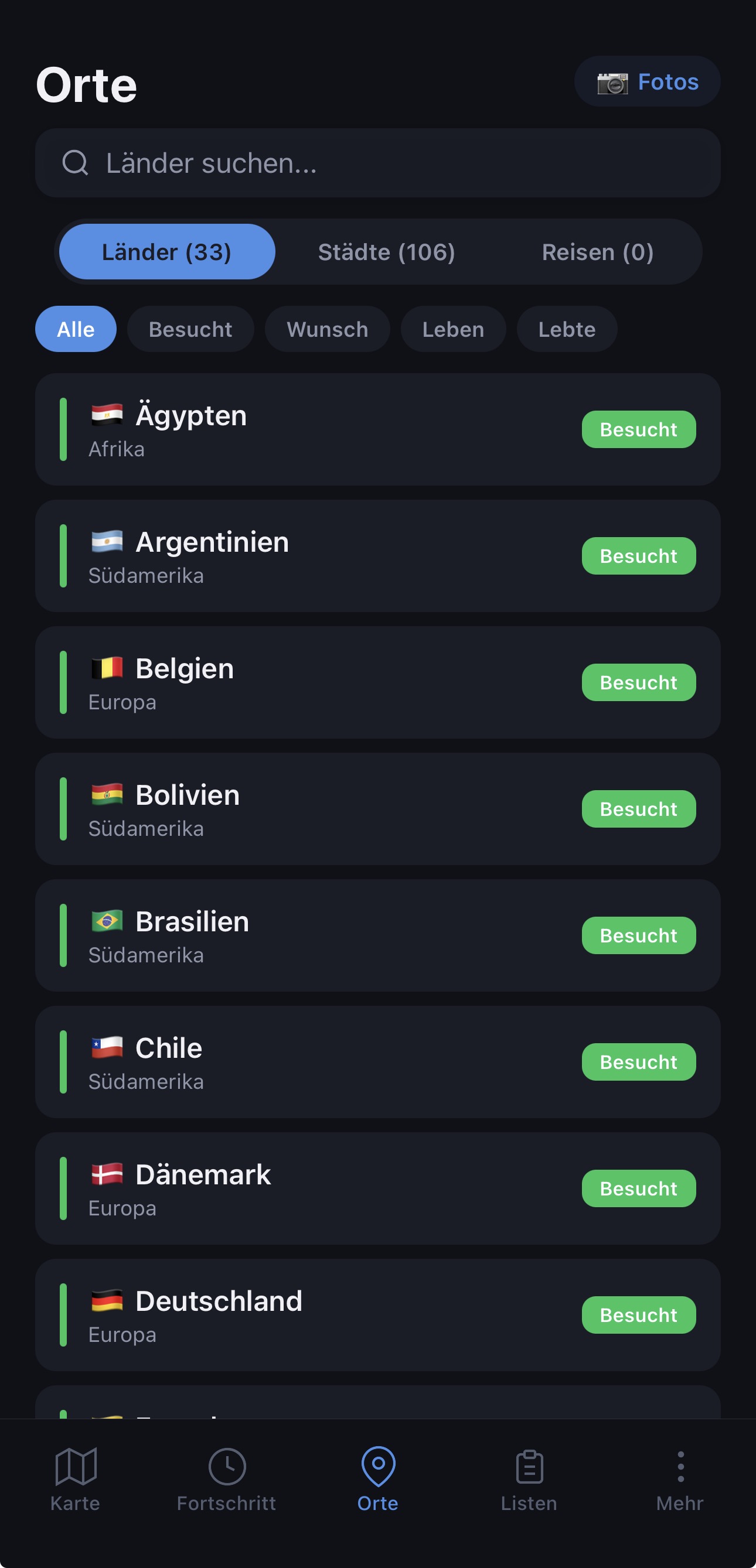Enable the Besucht filter chip
This screenshot has width=756, height=1568.
tap(190, 329)
